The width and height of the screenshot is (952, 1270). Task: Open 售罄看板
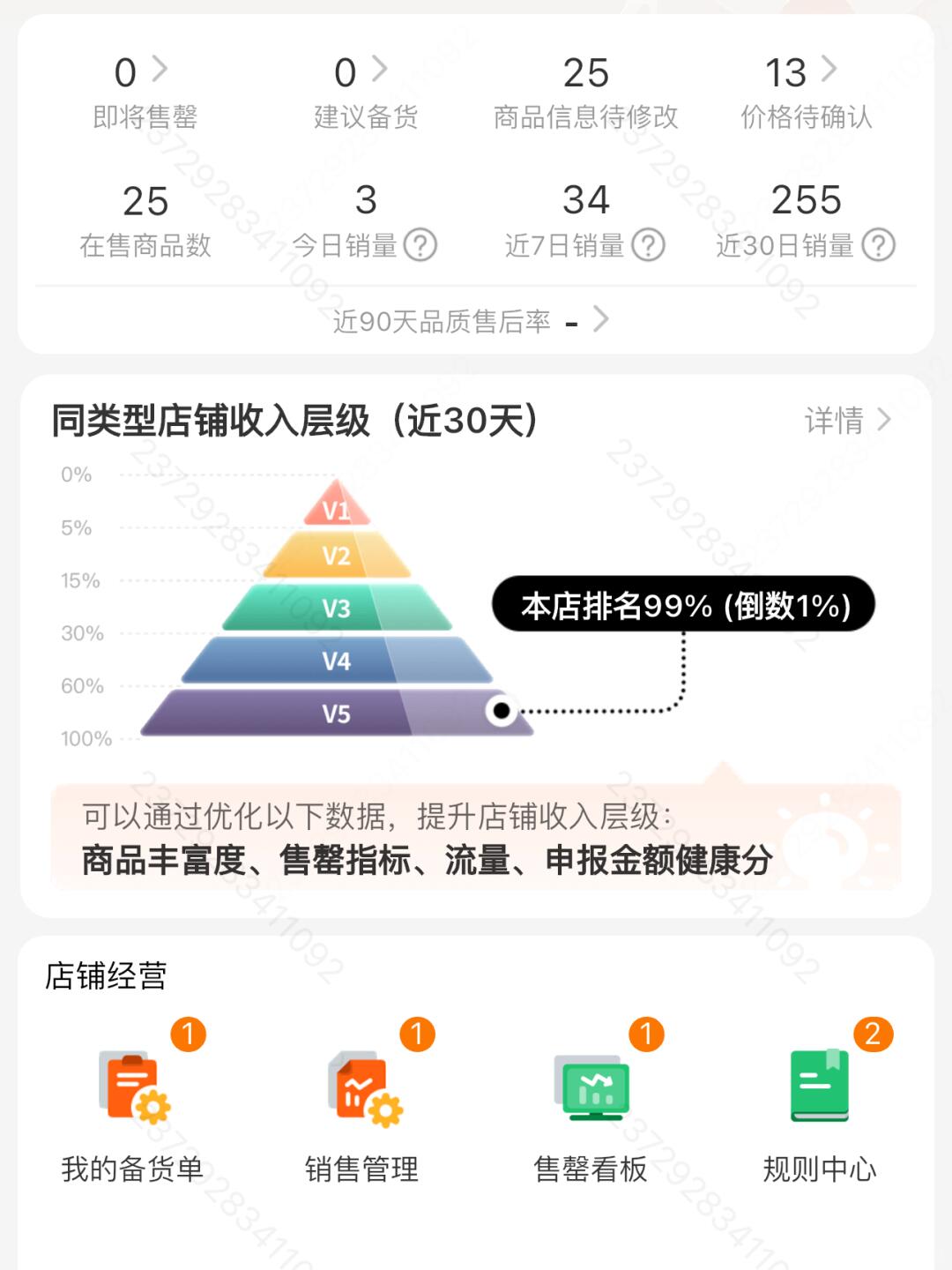591,1111
